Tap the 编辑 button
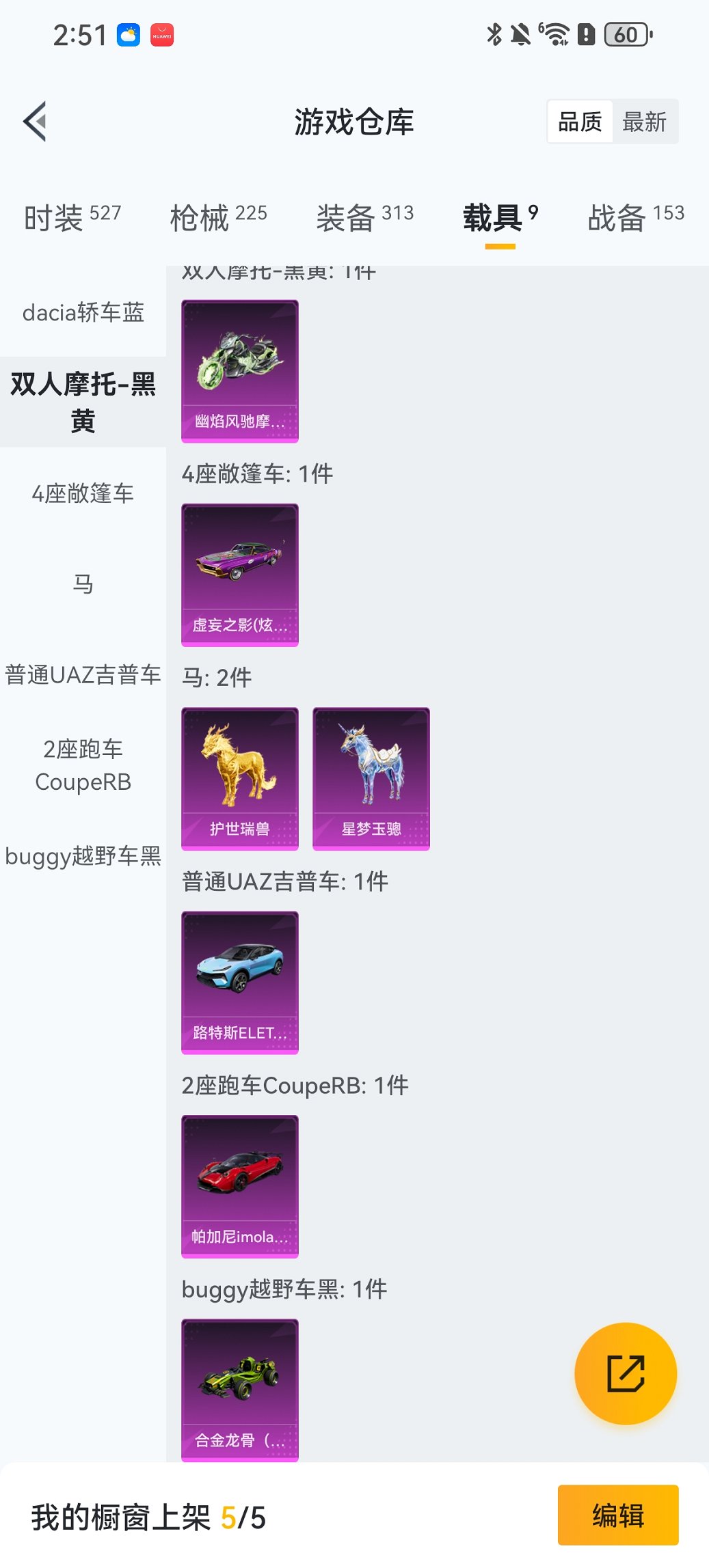The height and width of the screenshot is (1568, 709). click(618, 1515)
